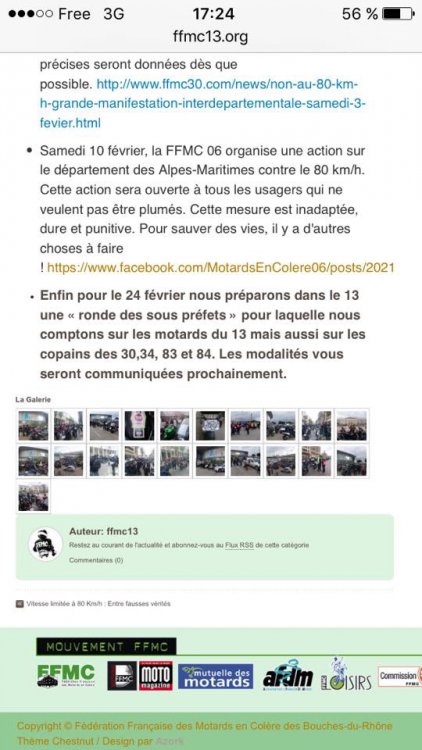Open the ffmc30.com news link

(x=203, y=103)
